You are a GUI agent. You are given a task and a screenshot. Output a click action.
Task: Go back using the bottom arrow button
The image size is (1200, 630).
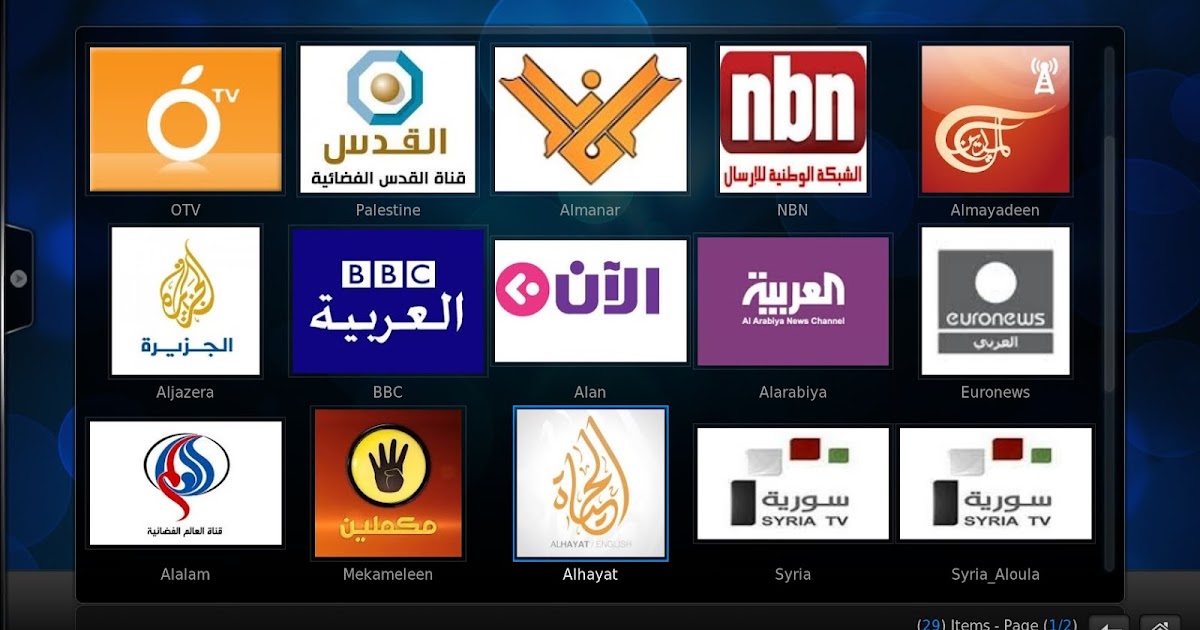point(1107,622)
